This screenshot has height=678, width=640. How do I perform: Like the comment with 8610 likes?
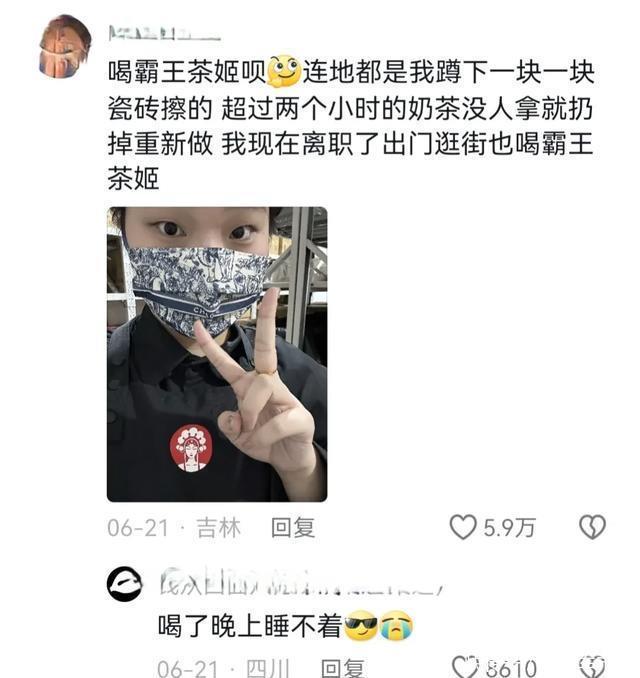point(466,667)
